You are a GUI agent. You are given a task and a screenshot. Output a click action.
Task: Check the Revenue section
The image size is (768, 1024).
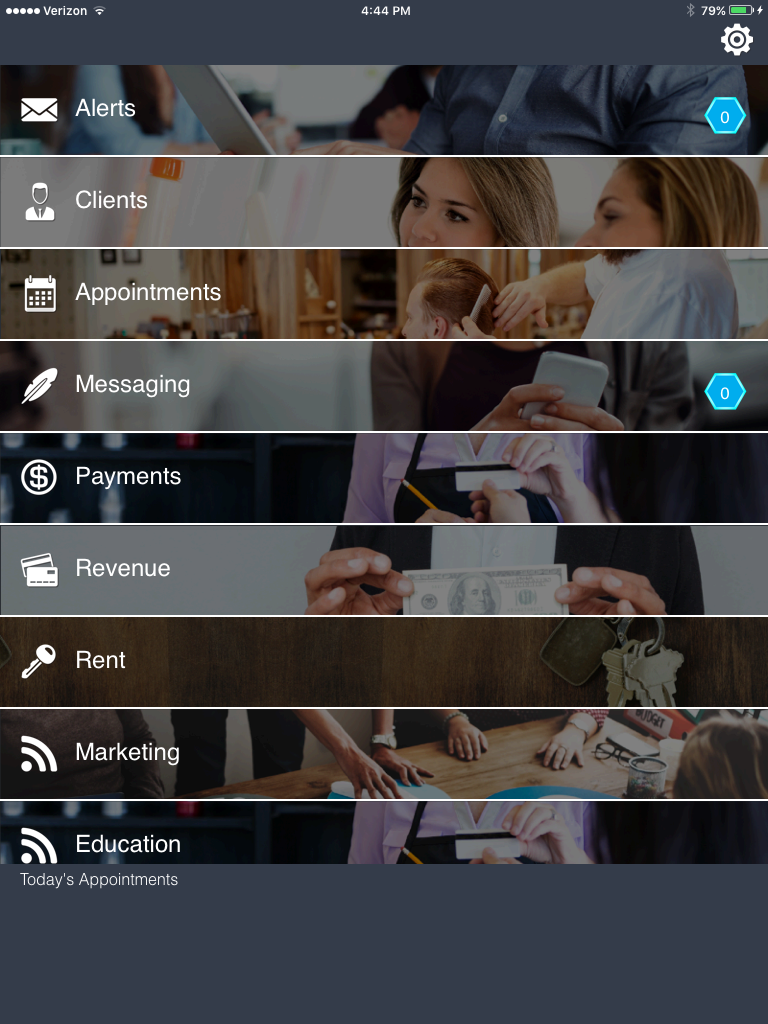[x=122, y=569]
